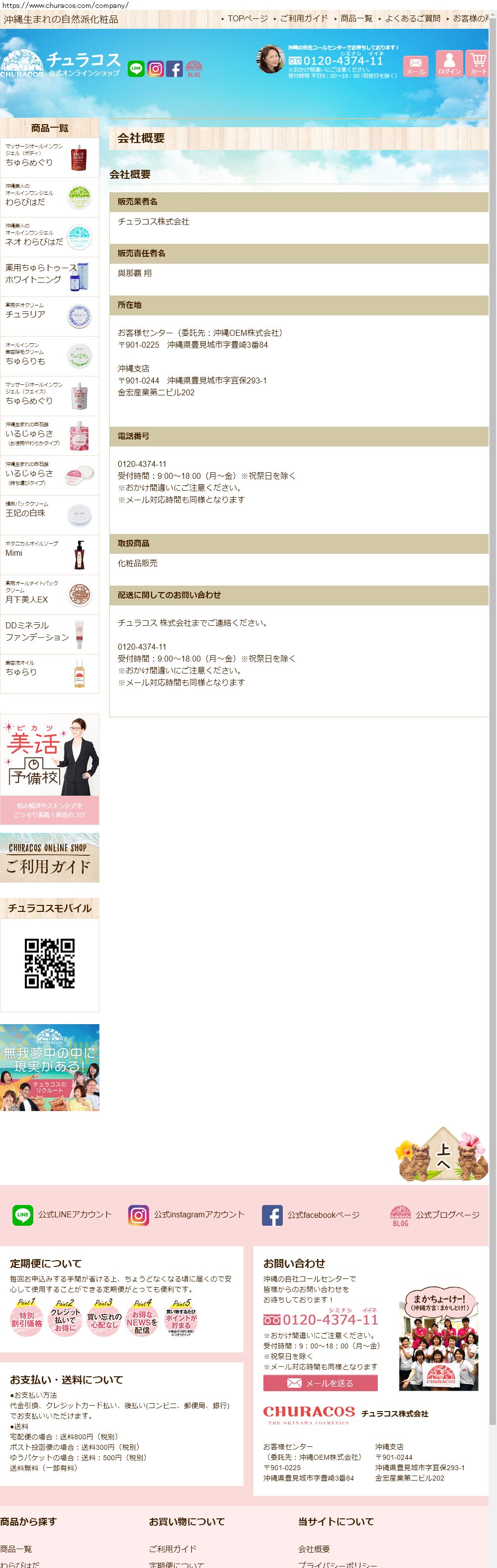The width and height of the screenshot is (497, 1568).
Task: Open the Facebook icon in header
Action: pyautogui.click(x=174, y=69)
